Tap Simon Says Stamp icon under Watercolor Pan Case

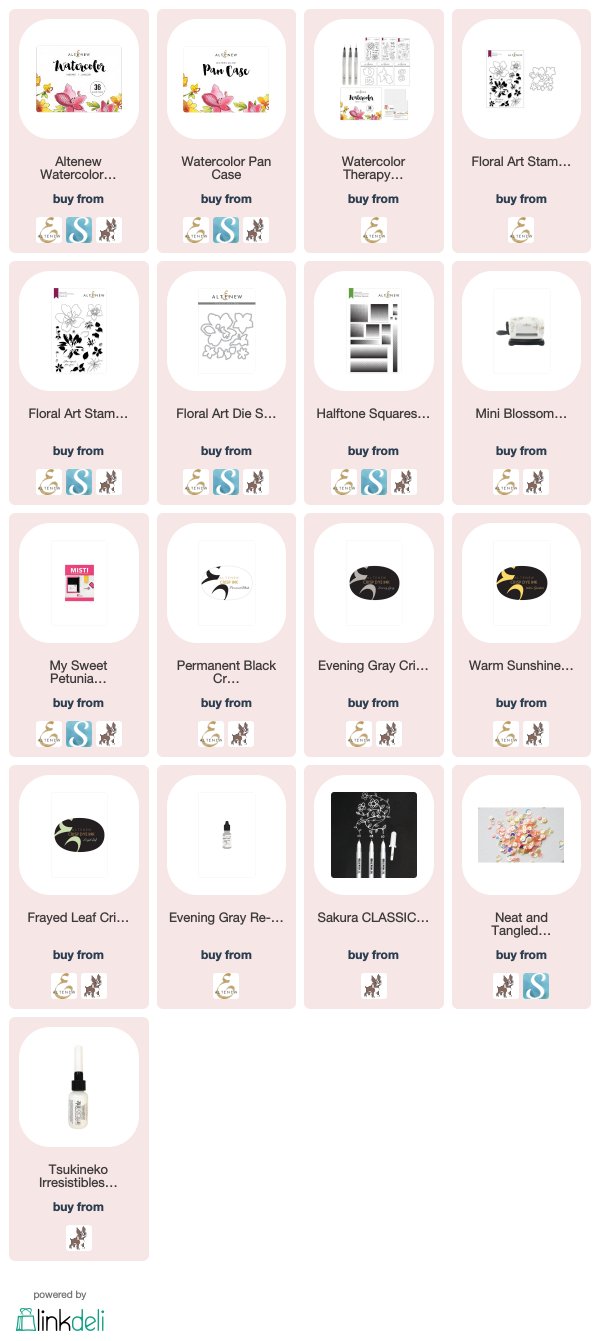[226, 231]
